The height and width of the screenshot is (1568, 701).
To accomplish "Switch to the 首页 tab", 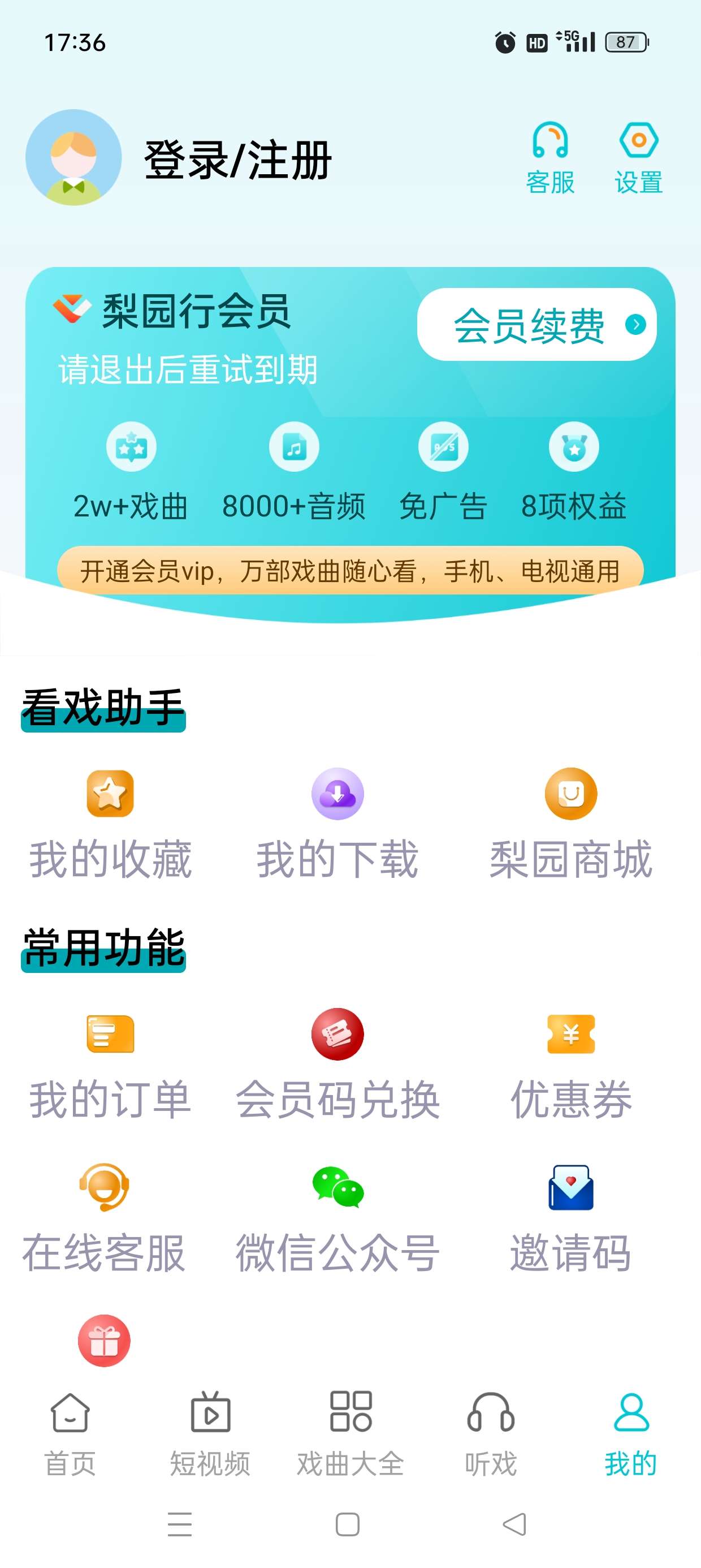I will [70, 1433].
